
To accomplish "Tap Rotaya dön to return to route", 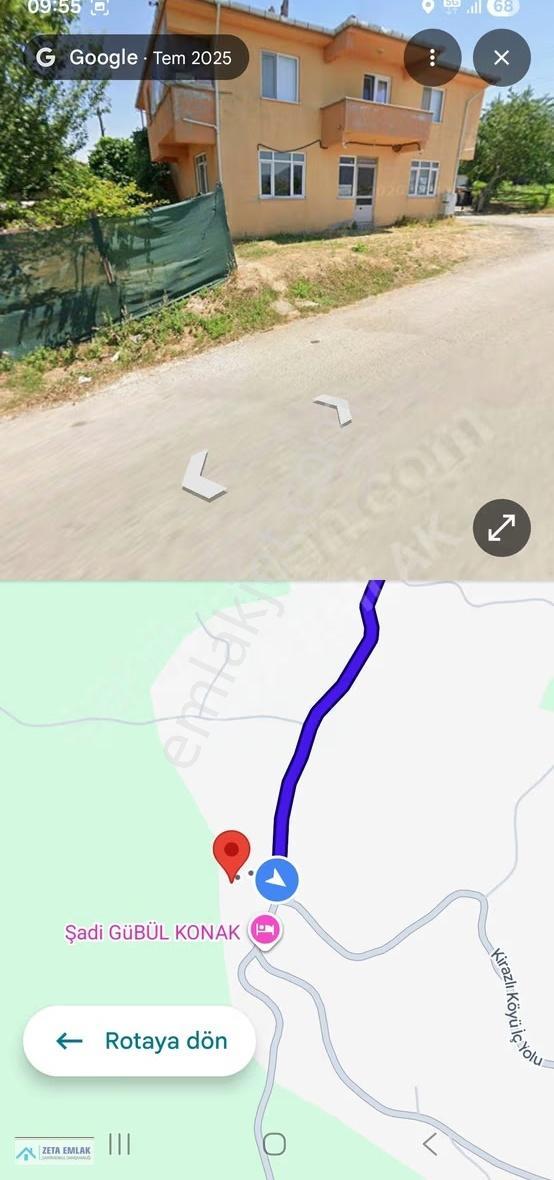I will [x=140, y=1041].
